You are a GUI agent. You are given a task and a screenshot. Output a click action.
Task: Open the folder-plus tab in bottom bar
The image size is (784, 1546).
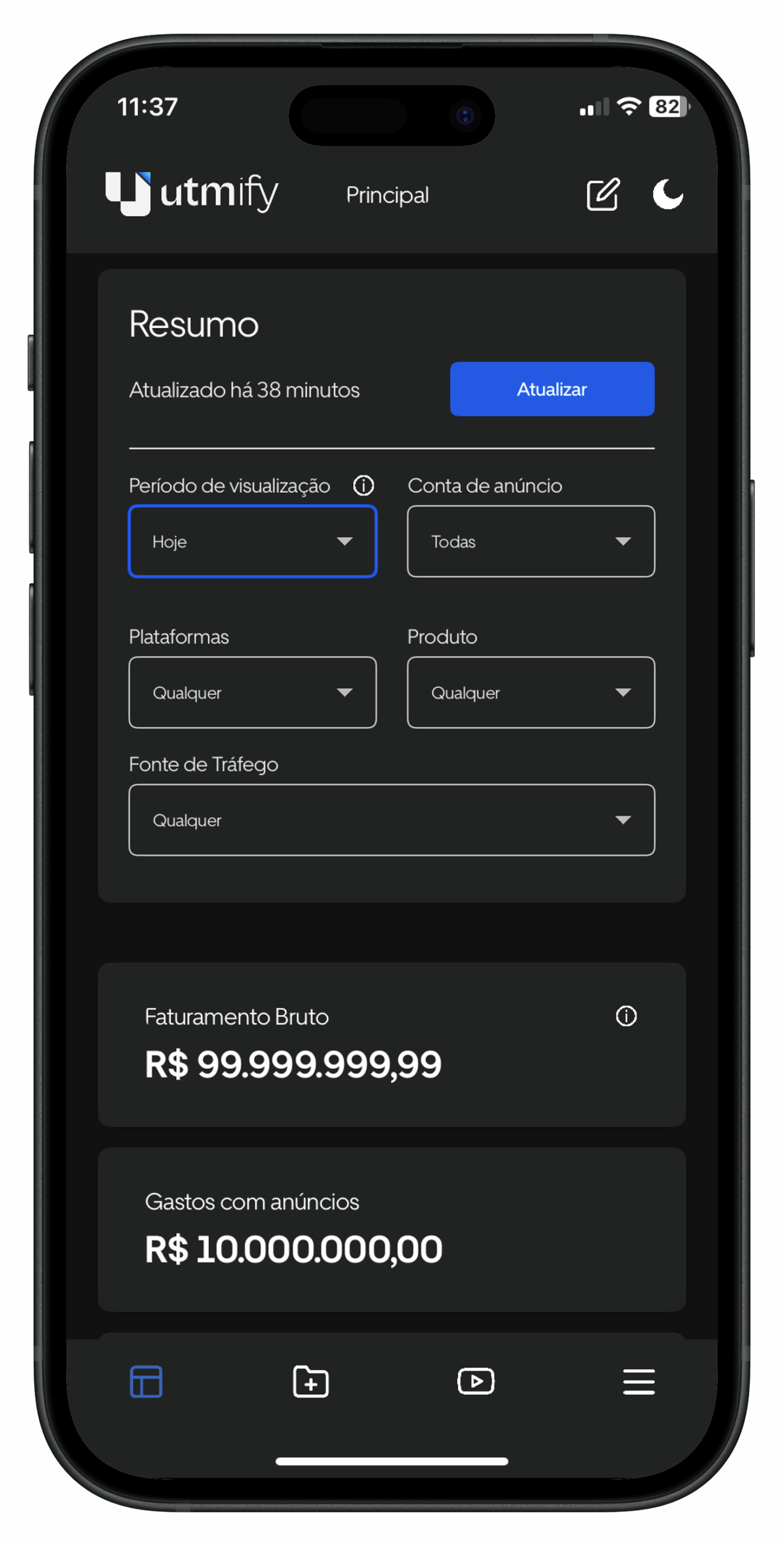tap(311, 1381)
